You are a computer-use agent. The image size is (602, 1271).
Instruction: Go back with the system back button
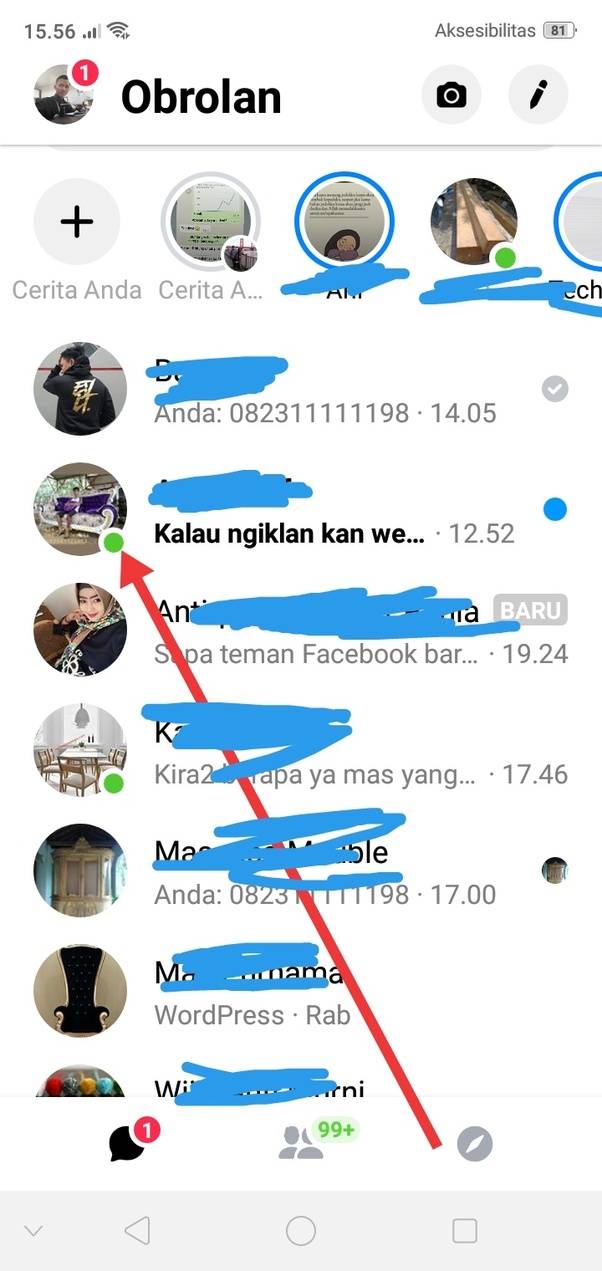click(x=137, y=1230)
